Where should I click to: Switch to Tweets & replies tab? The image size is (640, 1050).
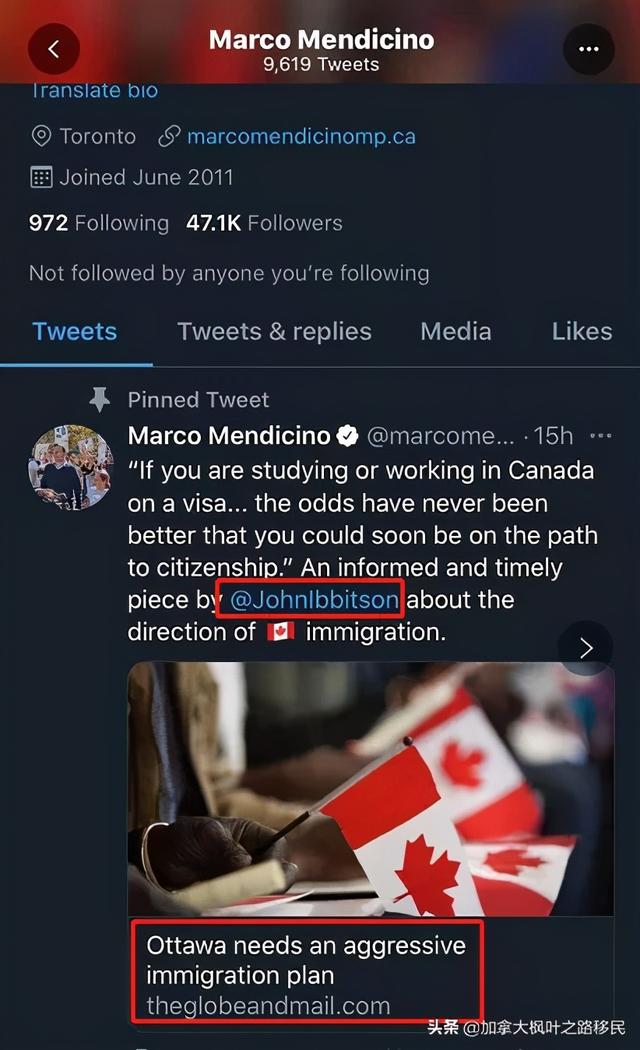(274, 331)
